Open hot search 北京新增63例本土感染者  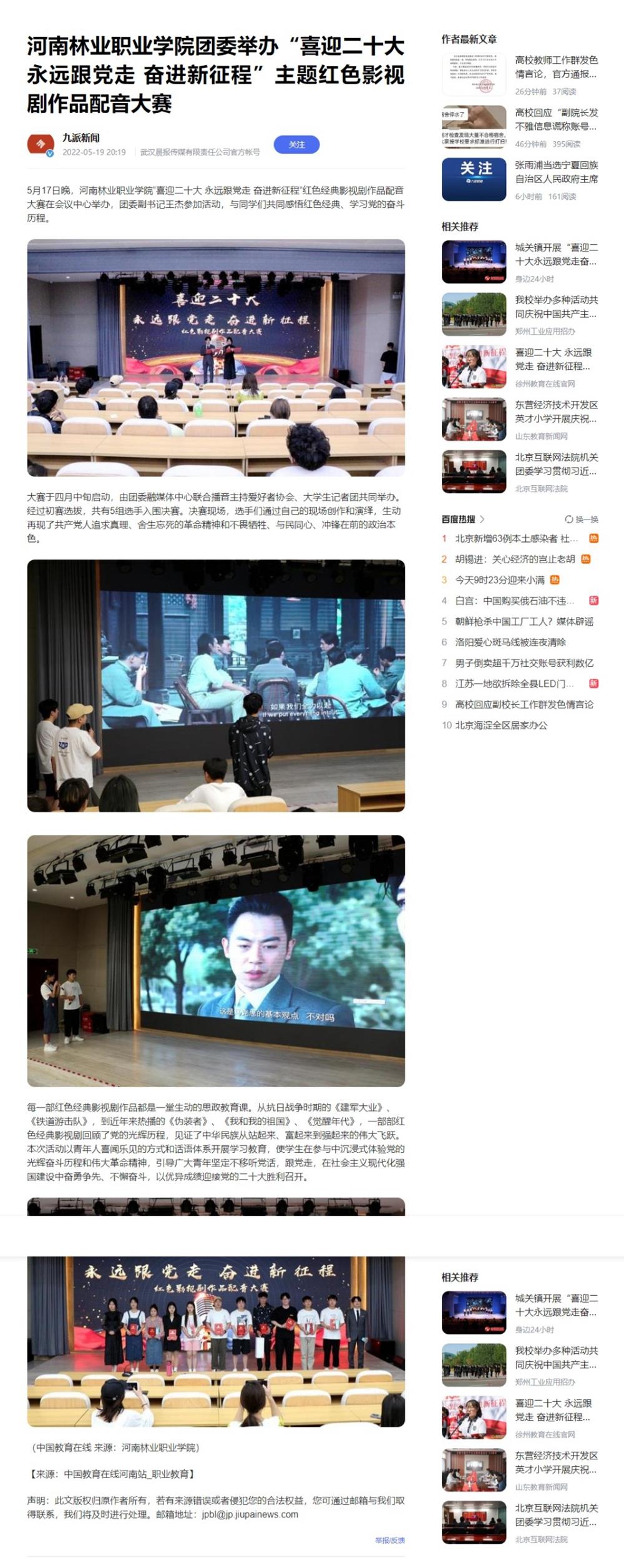(x=516, y=538)
